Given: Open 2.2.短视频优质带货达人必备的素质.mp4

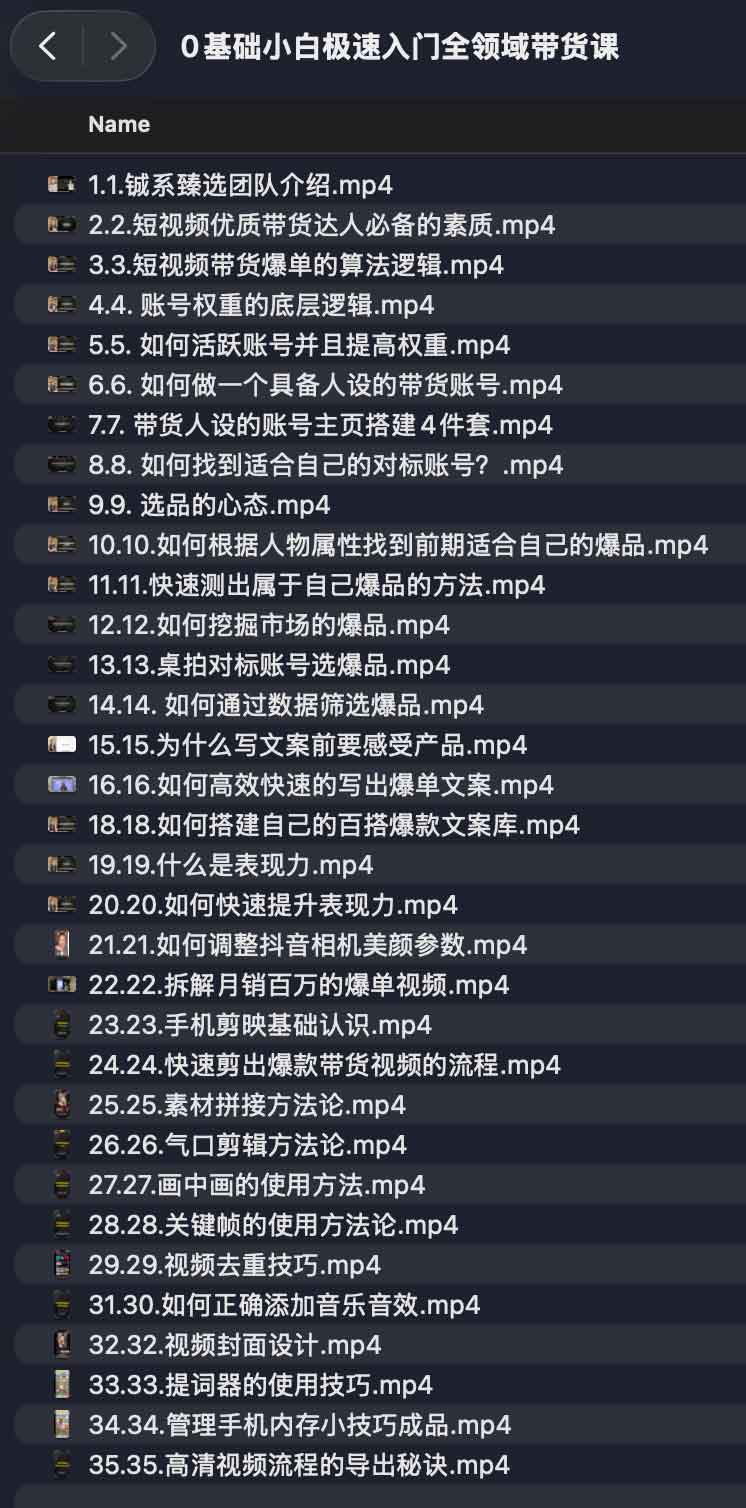Looking at the screenshot, I should tap(321, 225).
